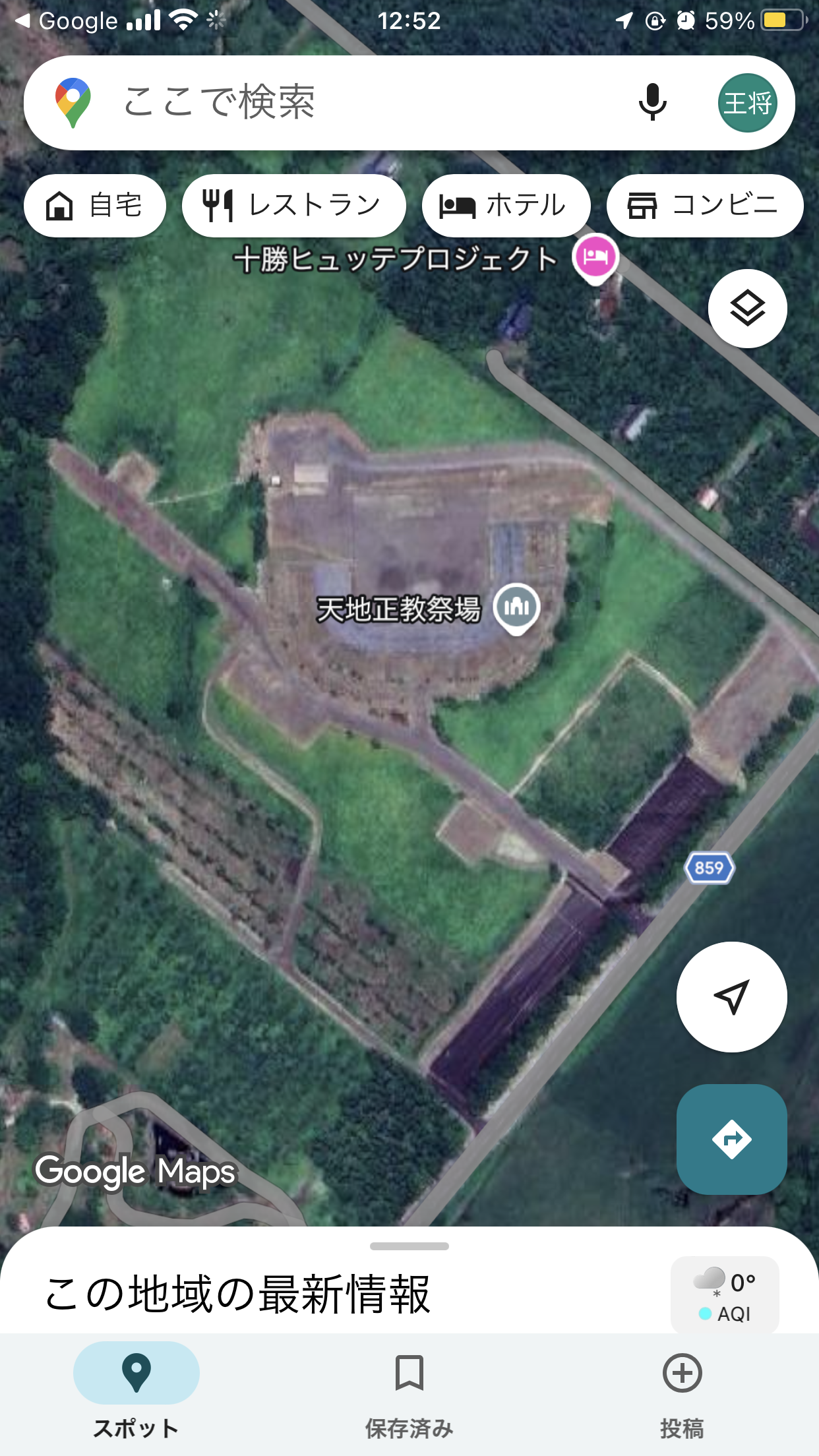Open the 十勝ヒュッテプロジェクト lodging pin
This screenshot has width=819, height=1456.
click(595, 257)
